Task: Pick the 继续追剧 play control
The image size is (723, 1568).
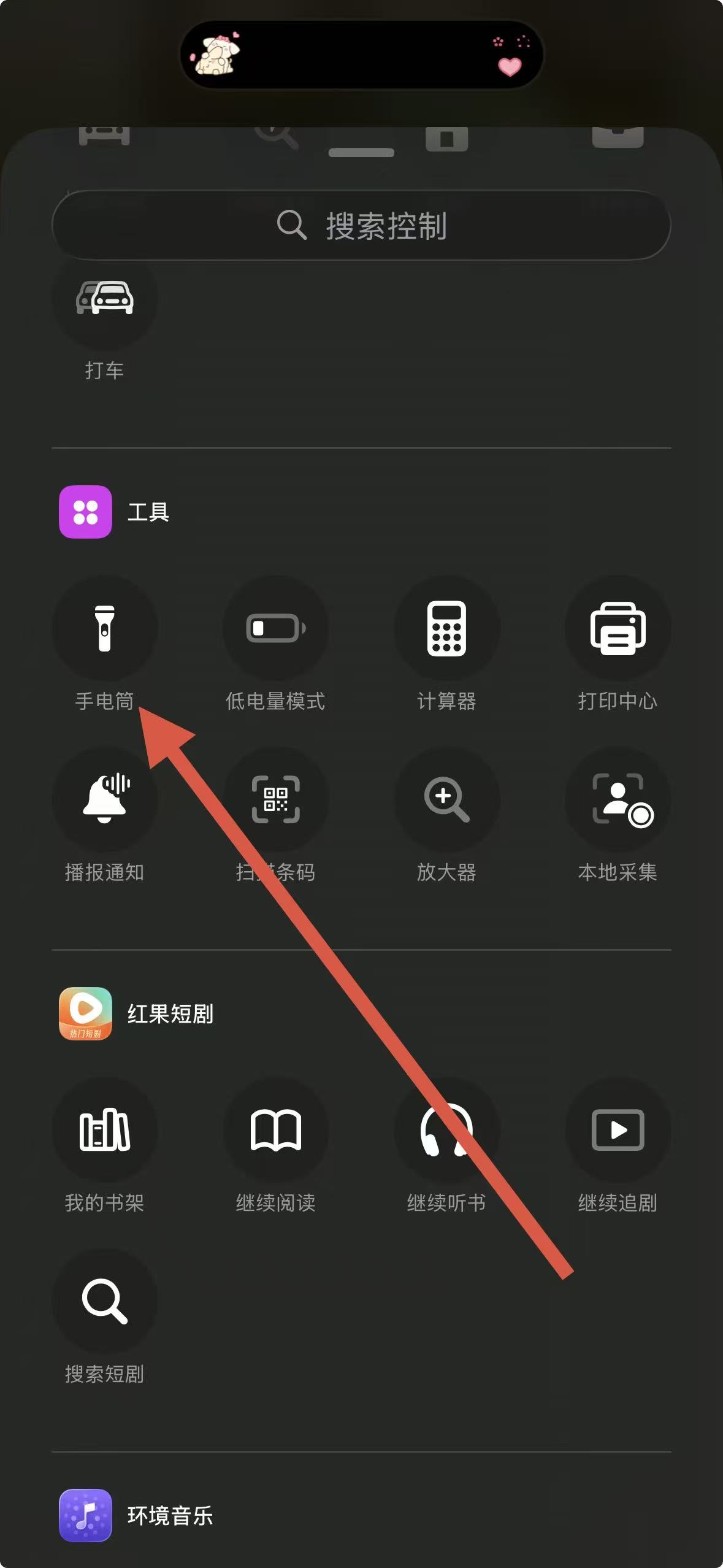Action: pyautogui.click(x=618, y=1130)
